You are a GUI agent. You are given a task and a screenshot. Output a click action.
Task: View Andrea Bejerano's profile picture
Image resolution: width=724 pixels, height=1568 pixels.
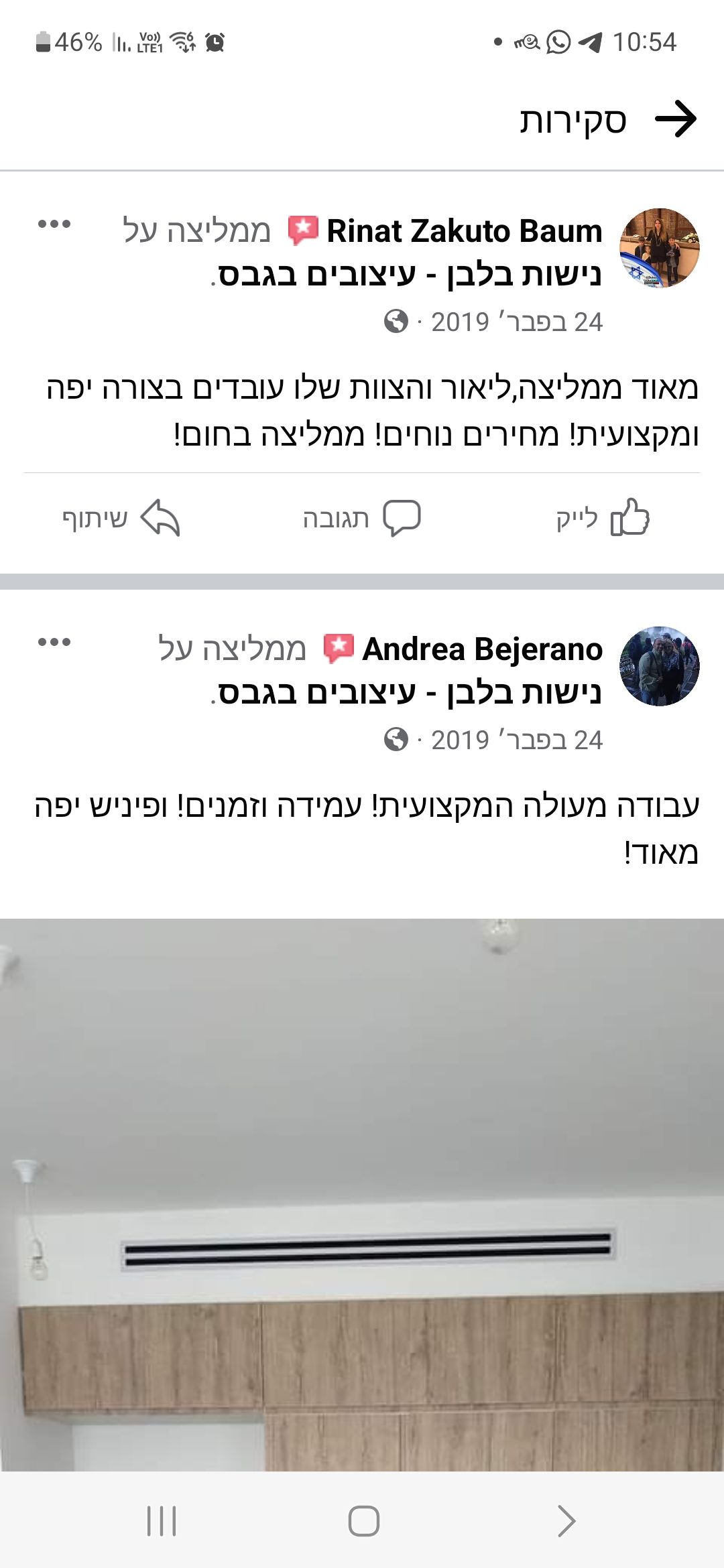pyautogui.click(x=659, y=666)
